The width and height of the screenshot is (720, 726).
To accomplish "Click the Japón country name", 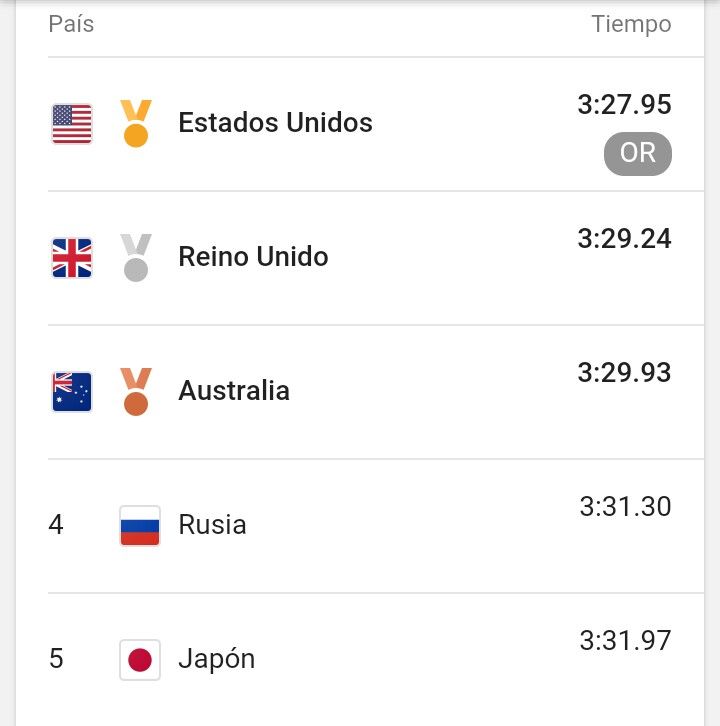I will tap(215, 658).
